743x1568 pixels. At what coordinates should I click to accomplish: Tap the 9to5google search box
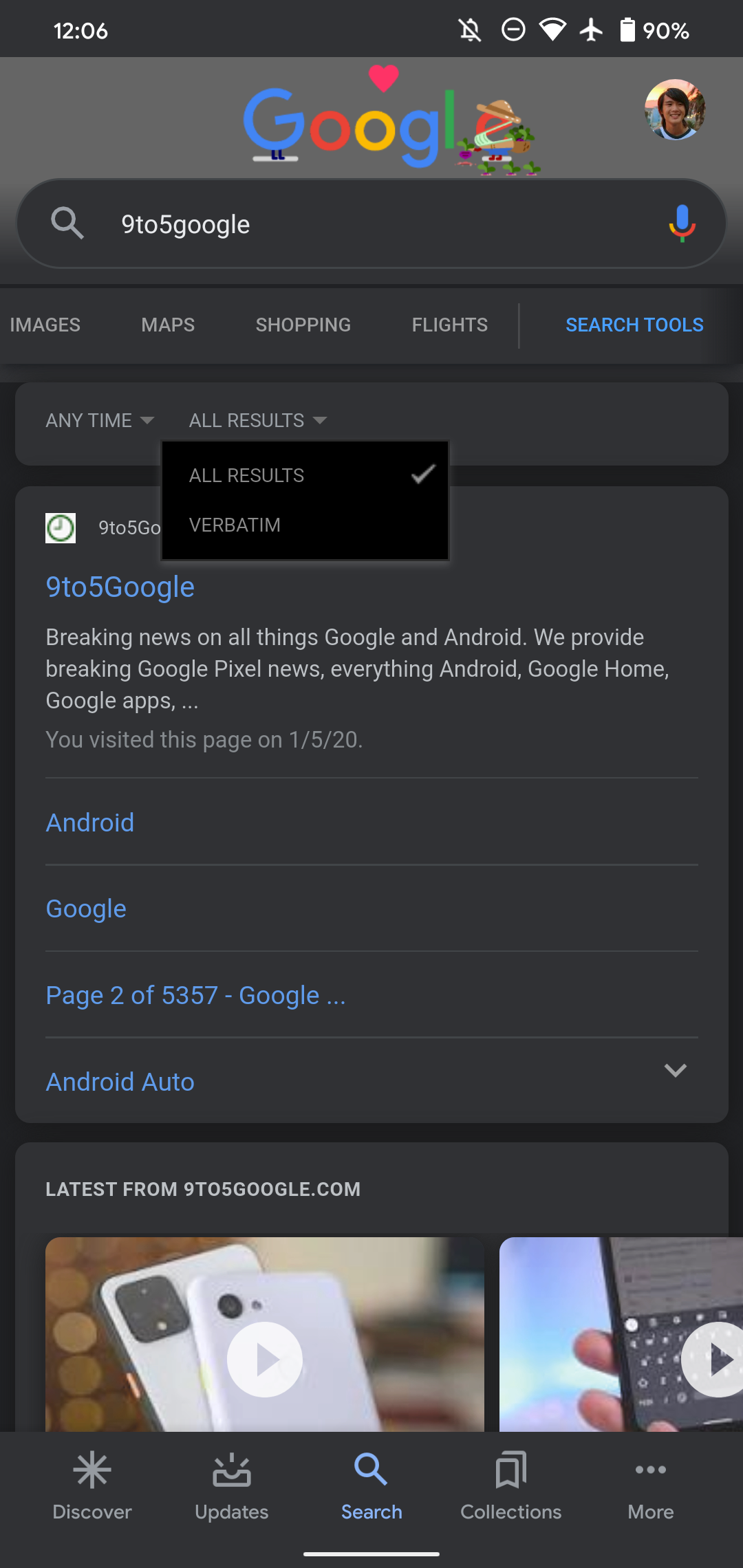(x=371, y=224)
